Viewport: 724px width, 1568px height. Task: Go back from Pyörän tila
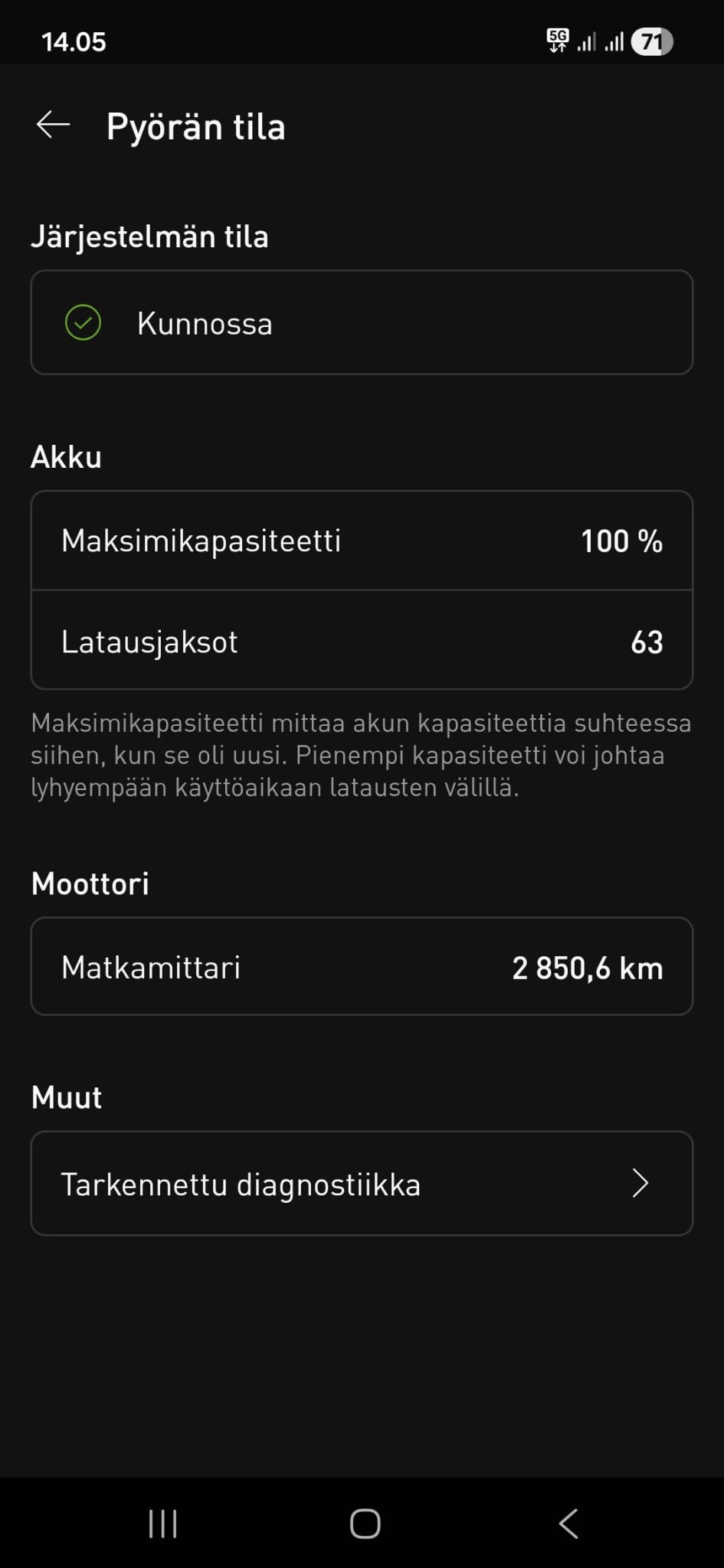tap(53, 125)
